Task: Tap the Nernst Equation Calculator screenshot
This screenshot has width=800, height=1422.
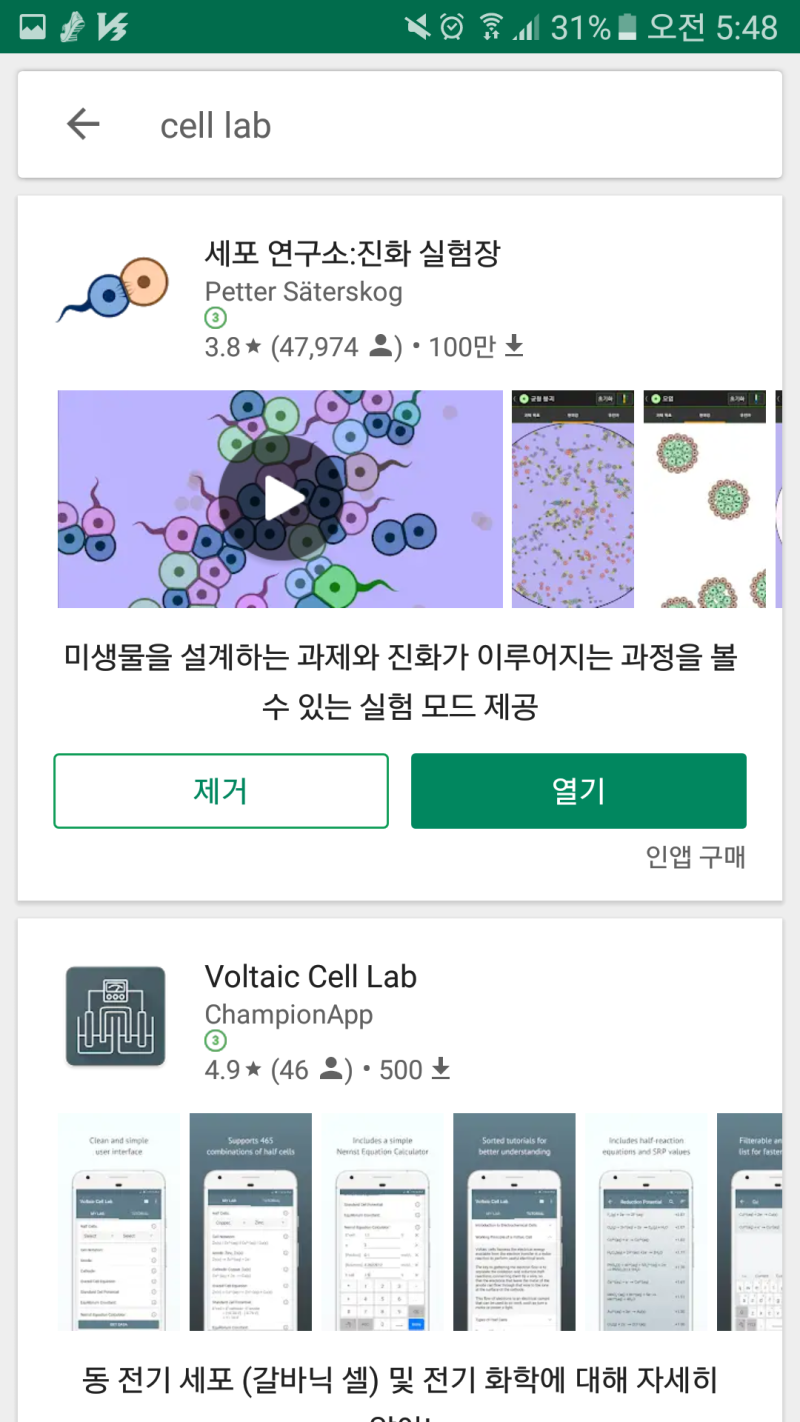Action: click(x=381, y=1222)
